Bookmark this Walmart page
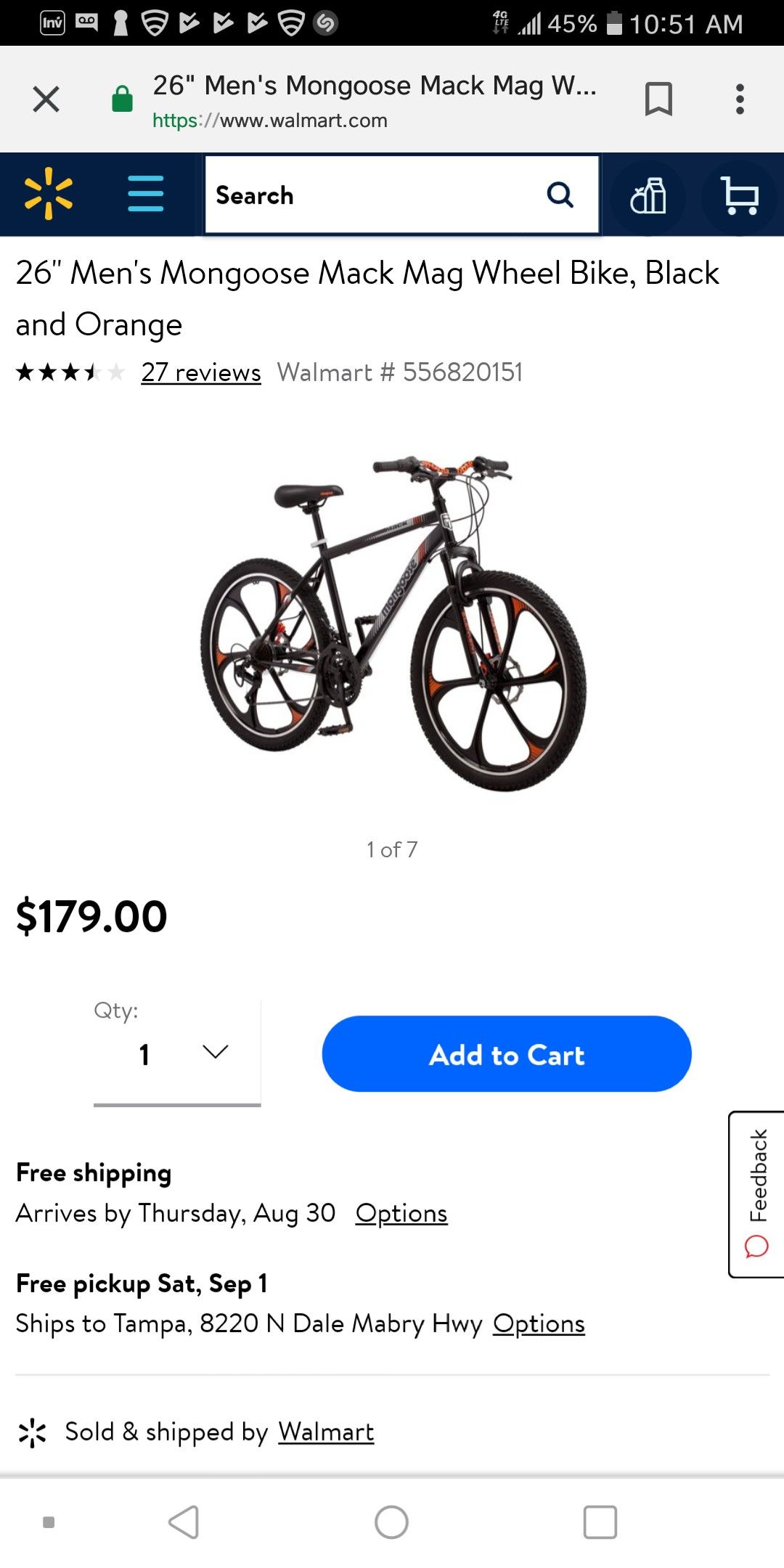Image resolution: width=784 pixels, height=1568 pixels. [x=658, y=99]
